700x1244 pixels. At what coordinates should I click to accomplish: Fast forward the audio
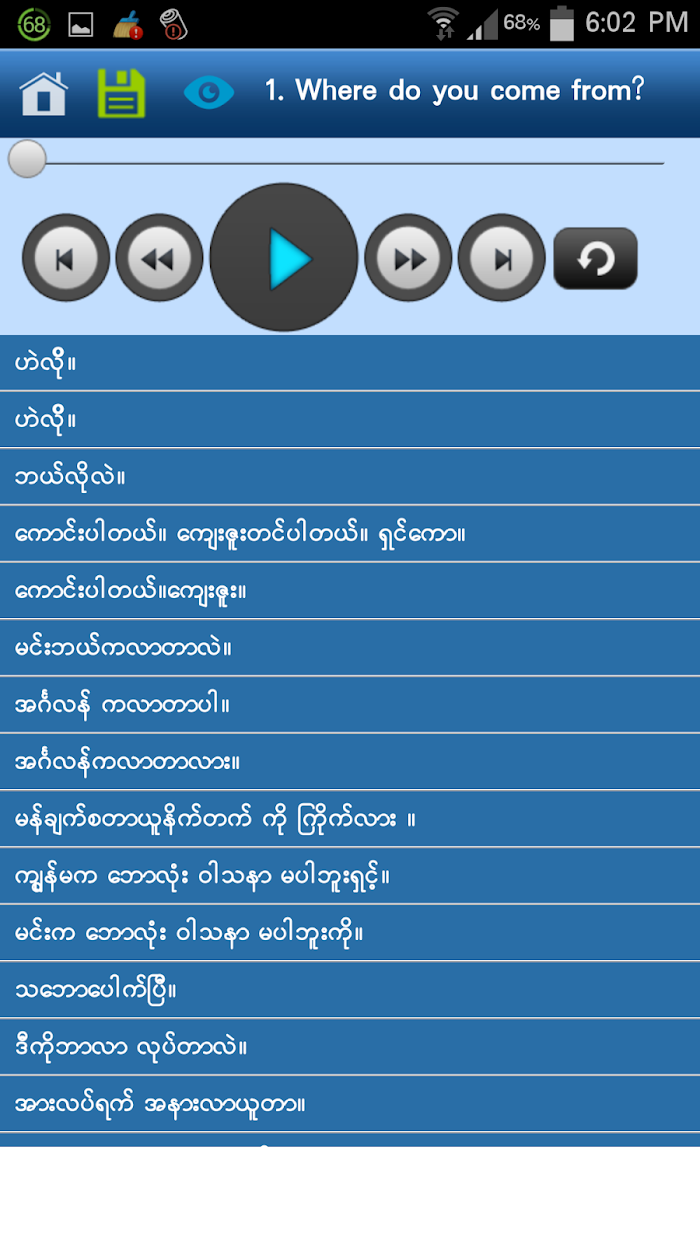pyautogui.click(x=408, y=258)
